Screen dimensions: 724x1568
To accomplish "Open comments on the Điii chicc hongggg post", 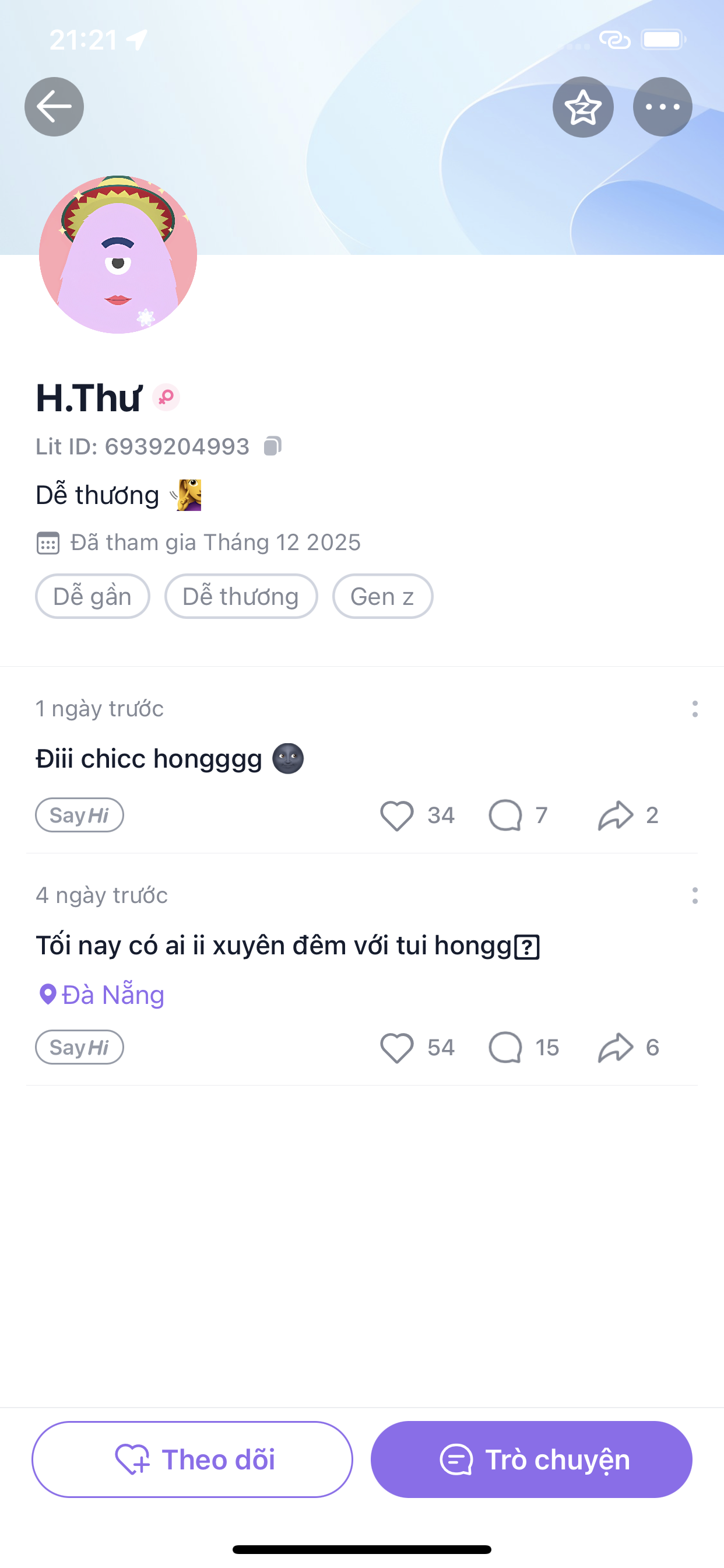I will click(x=505, y=815).
